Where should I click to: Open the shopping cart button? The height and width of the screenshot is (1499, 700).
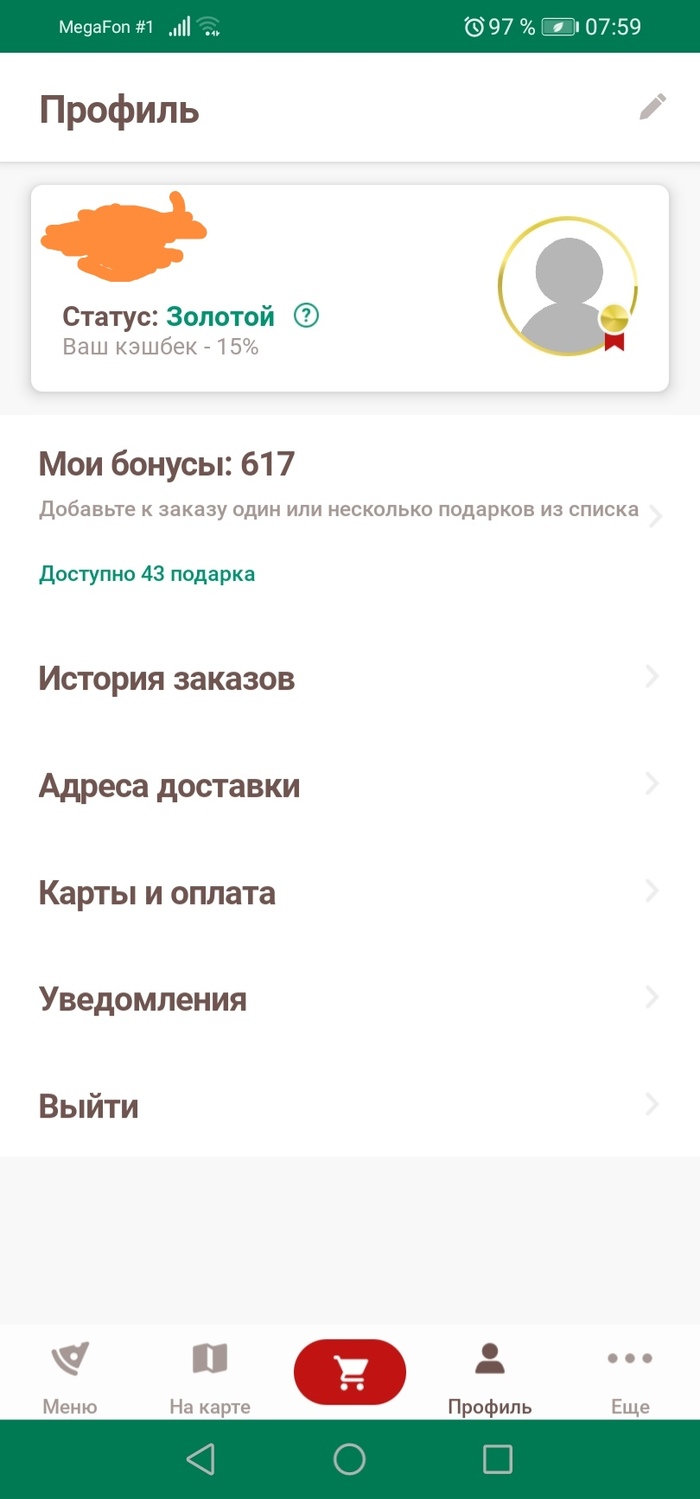pos(350,1372)
